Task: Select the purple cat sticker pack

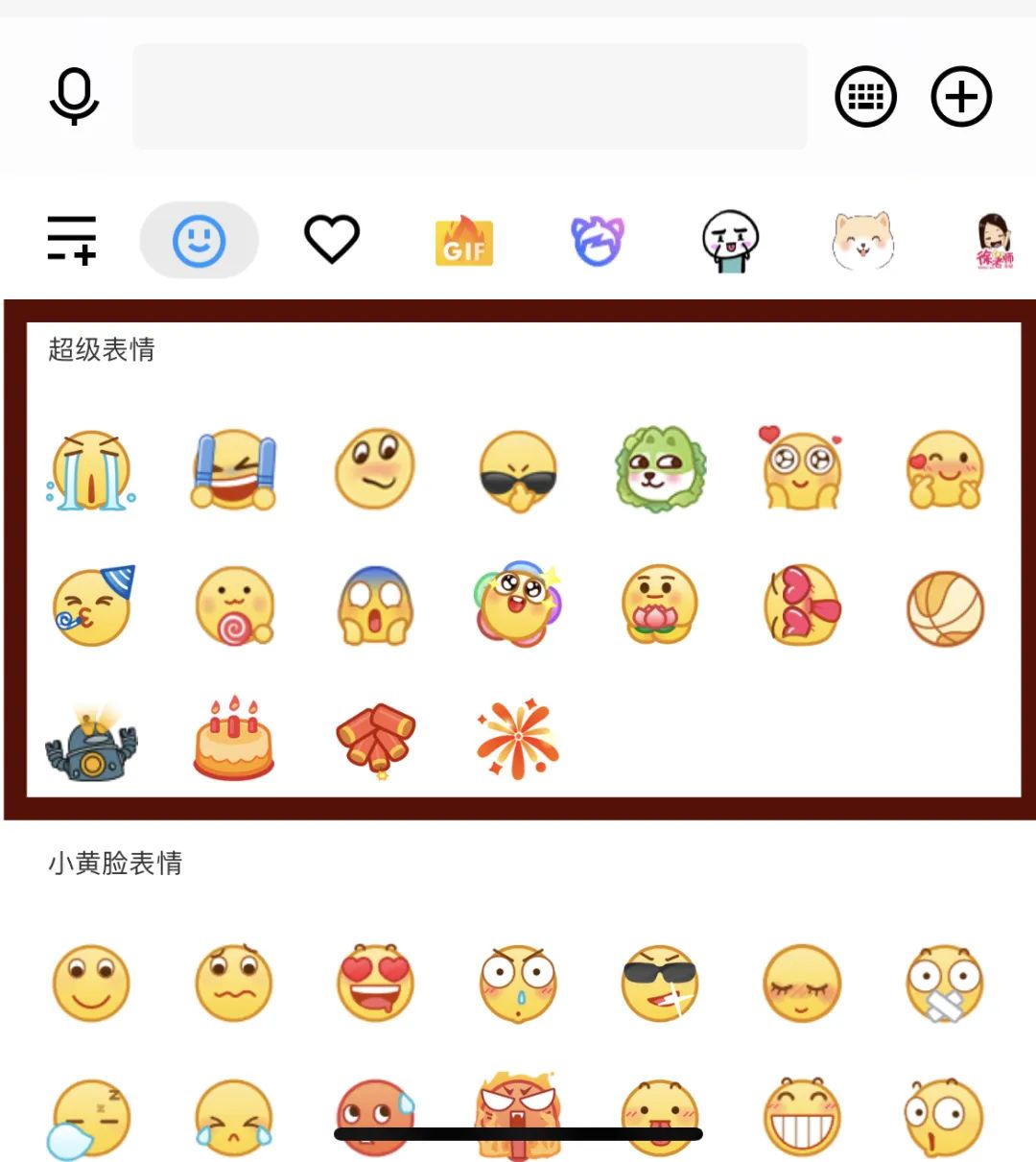Action: [597, 241]
